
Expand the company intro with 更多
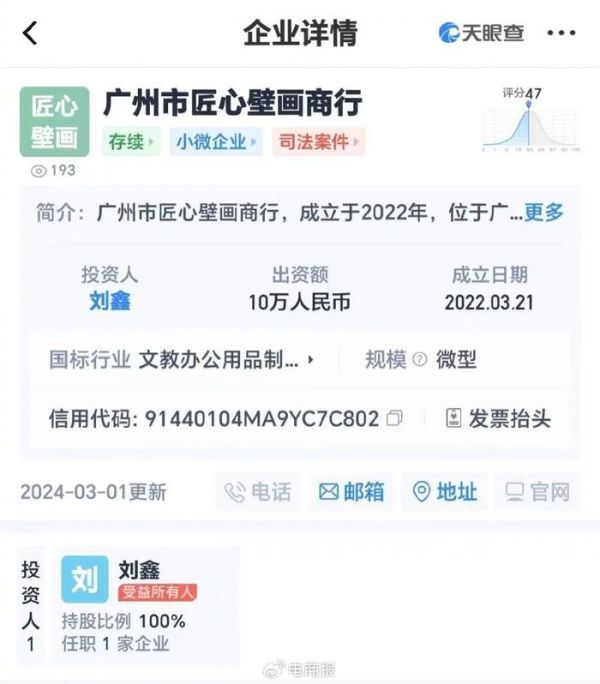[544, 212]
